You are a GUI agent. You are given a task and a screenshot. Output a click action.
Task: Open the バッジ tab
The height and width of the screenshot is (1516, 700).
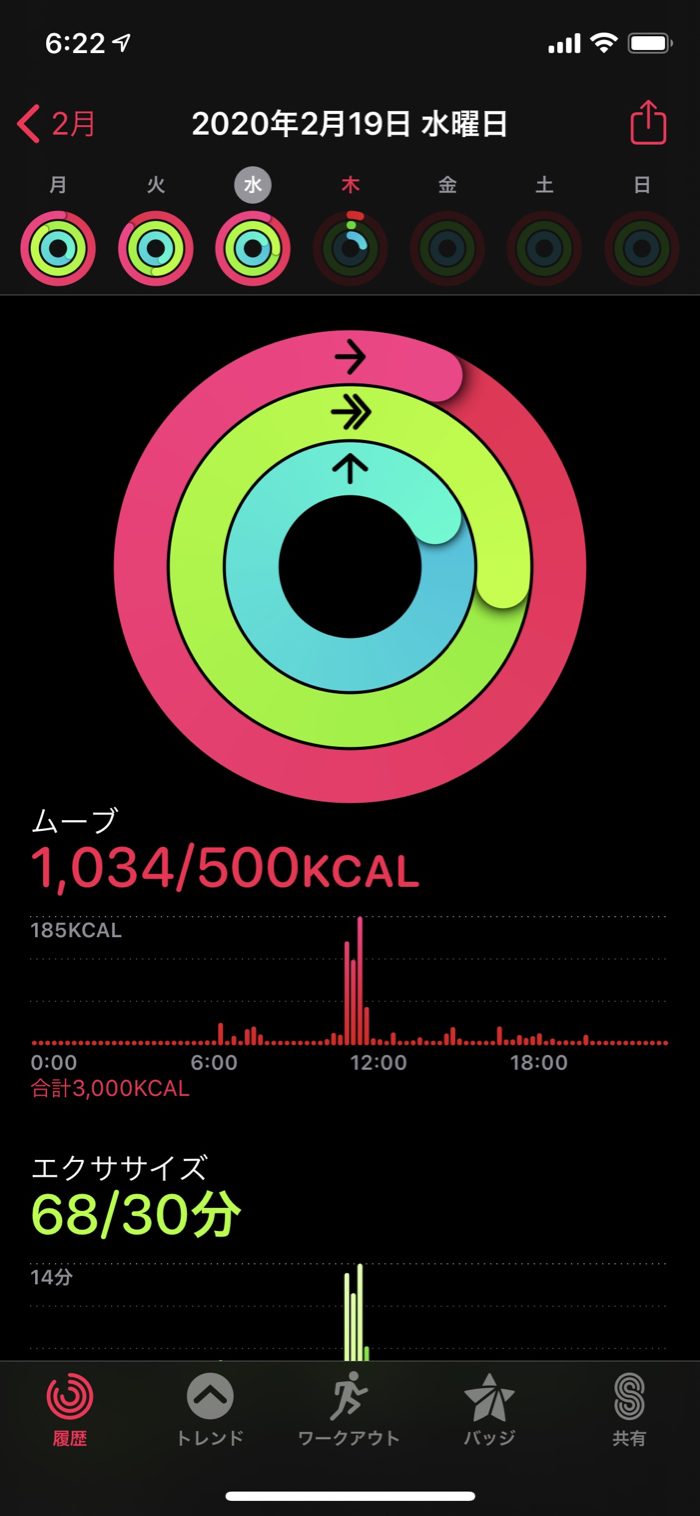[x=489, y=1410]
